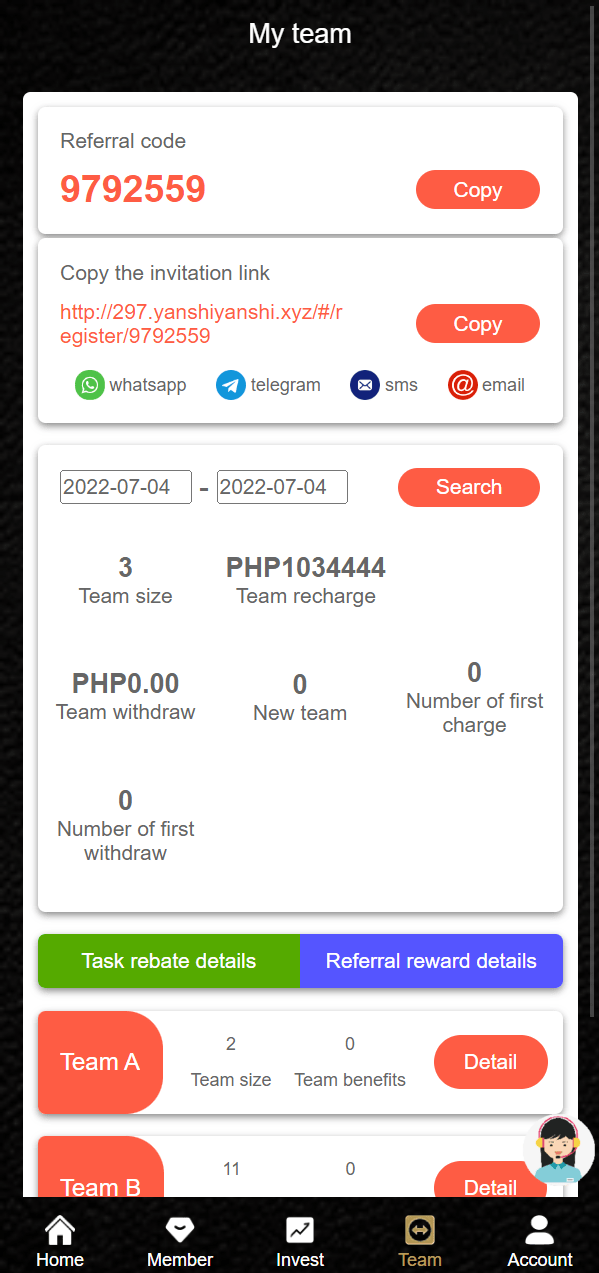Go to the Home tab
599x1273 pixels.
60,1243
